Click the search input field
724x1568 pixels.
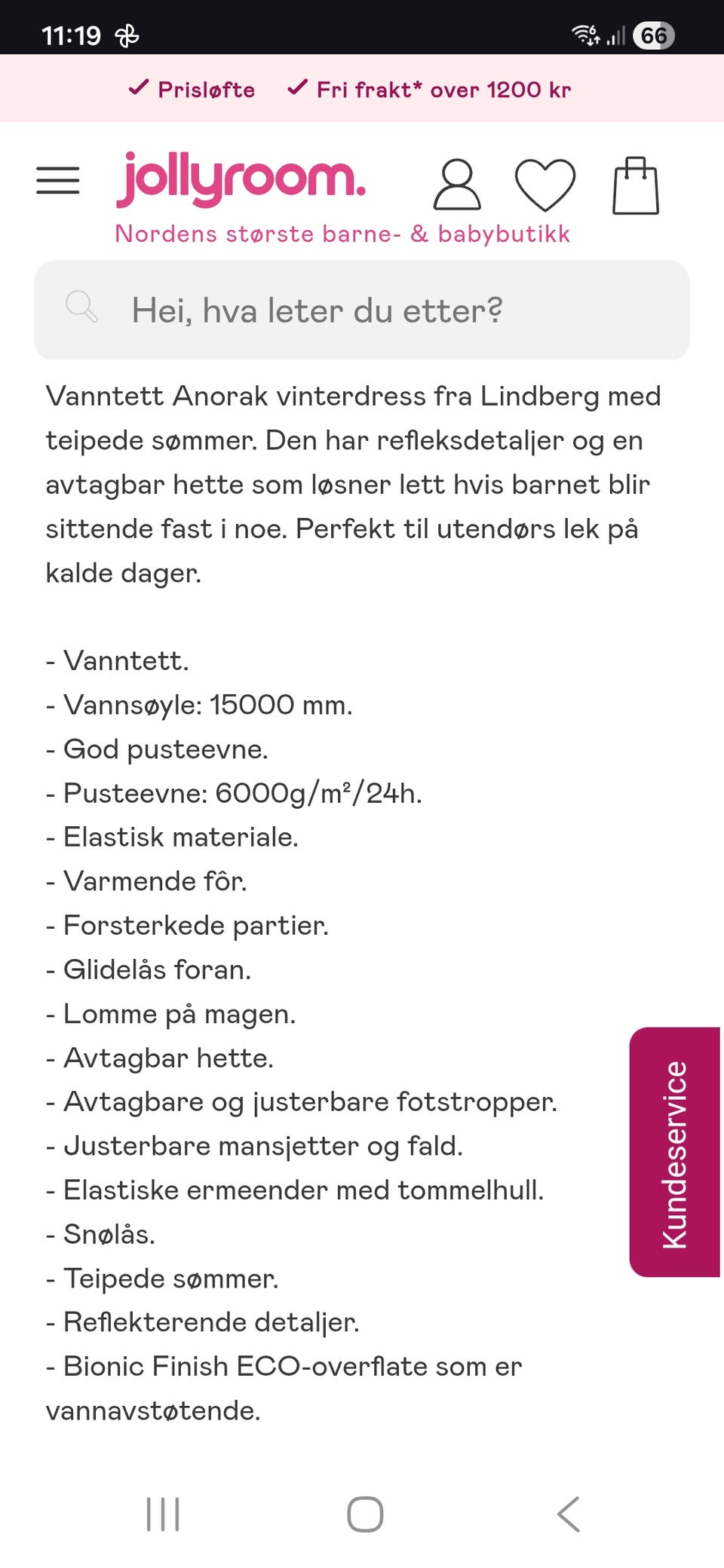point(362,309)
